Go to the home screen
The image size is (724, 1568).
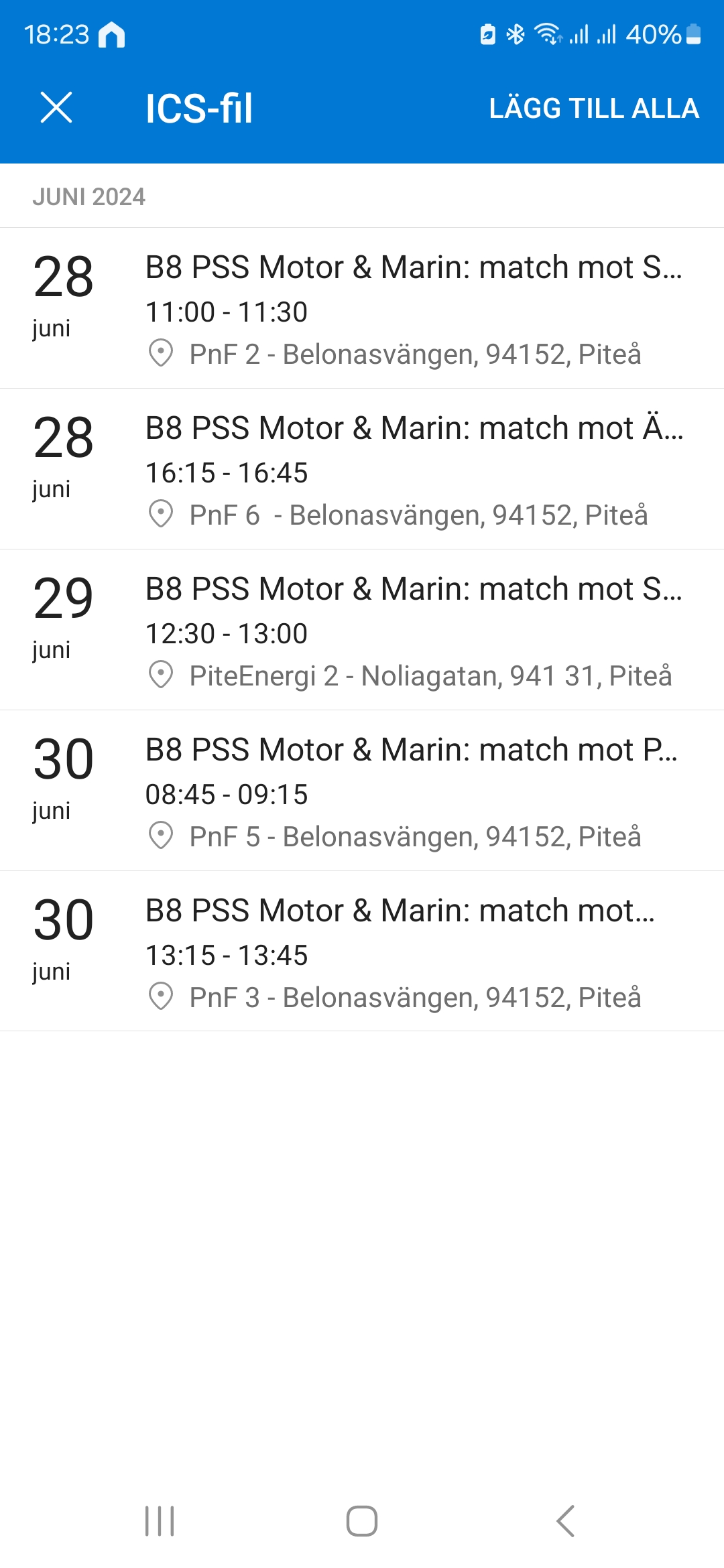click(362, 1520)
